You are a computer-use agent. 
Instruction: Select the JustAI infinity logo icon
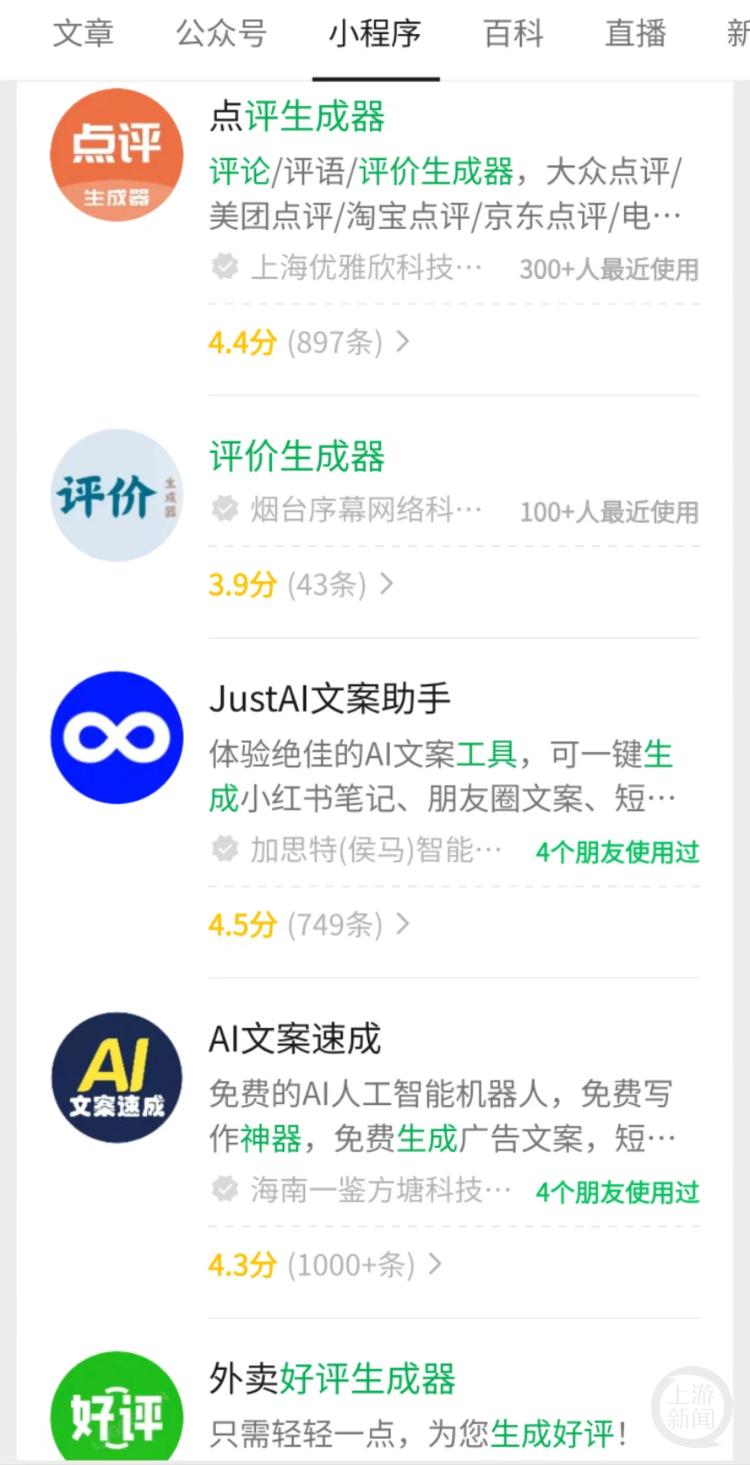point(117,737)
